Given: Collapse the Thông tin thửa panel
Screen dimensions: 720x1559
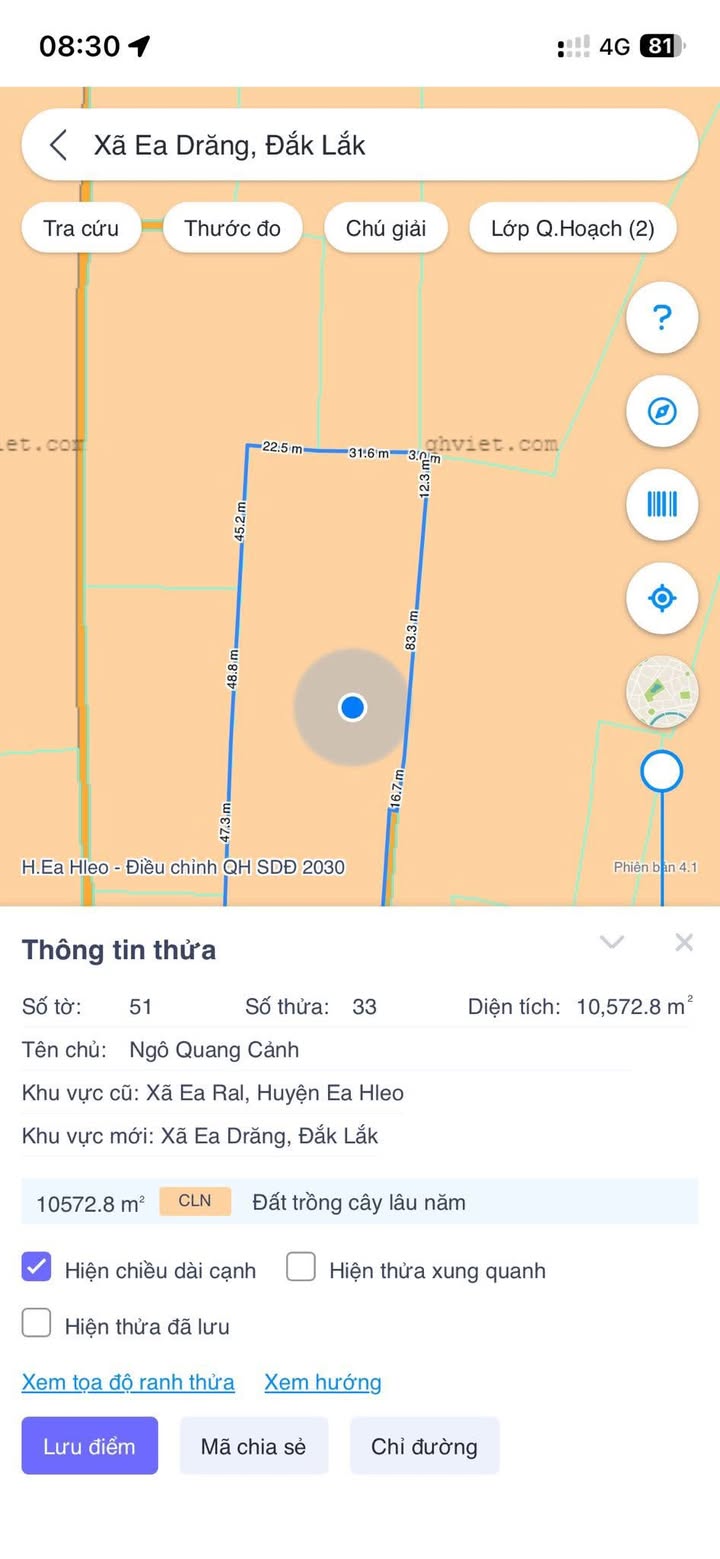Looking at the screenshot, I should [612, 942].
